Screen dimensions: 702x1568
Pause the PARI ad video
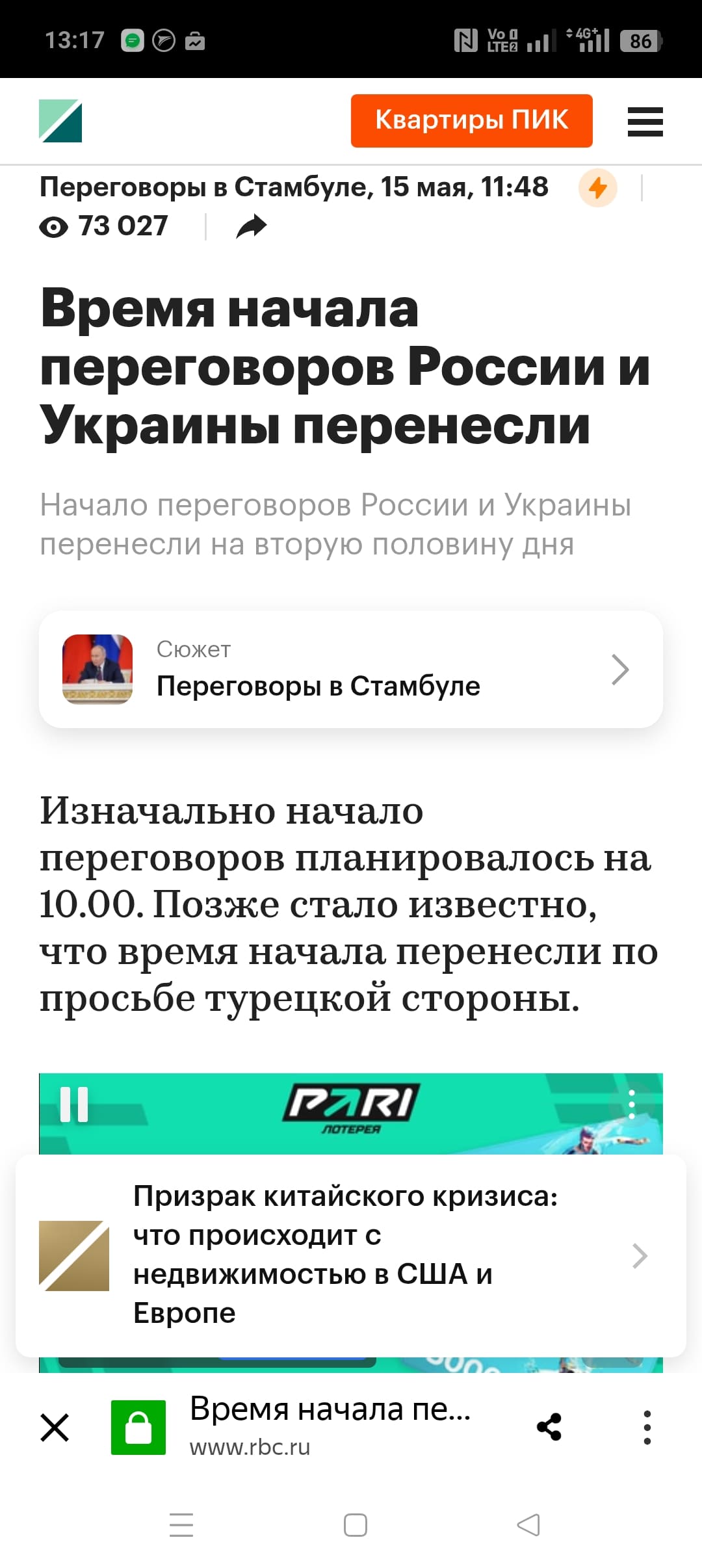click(x=74, y=1104)
